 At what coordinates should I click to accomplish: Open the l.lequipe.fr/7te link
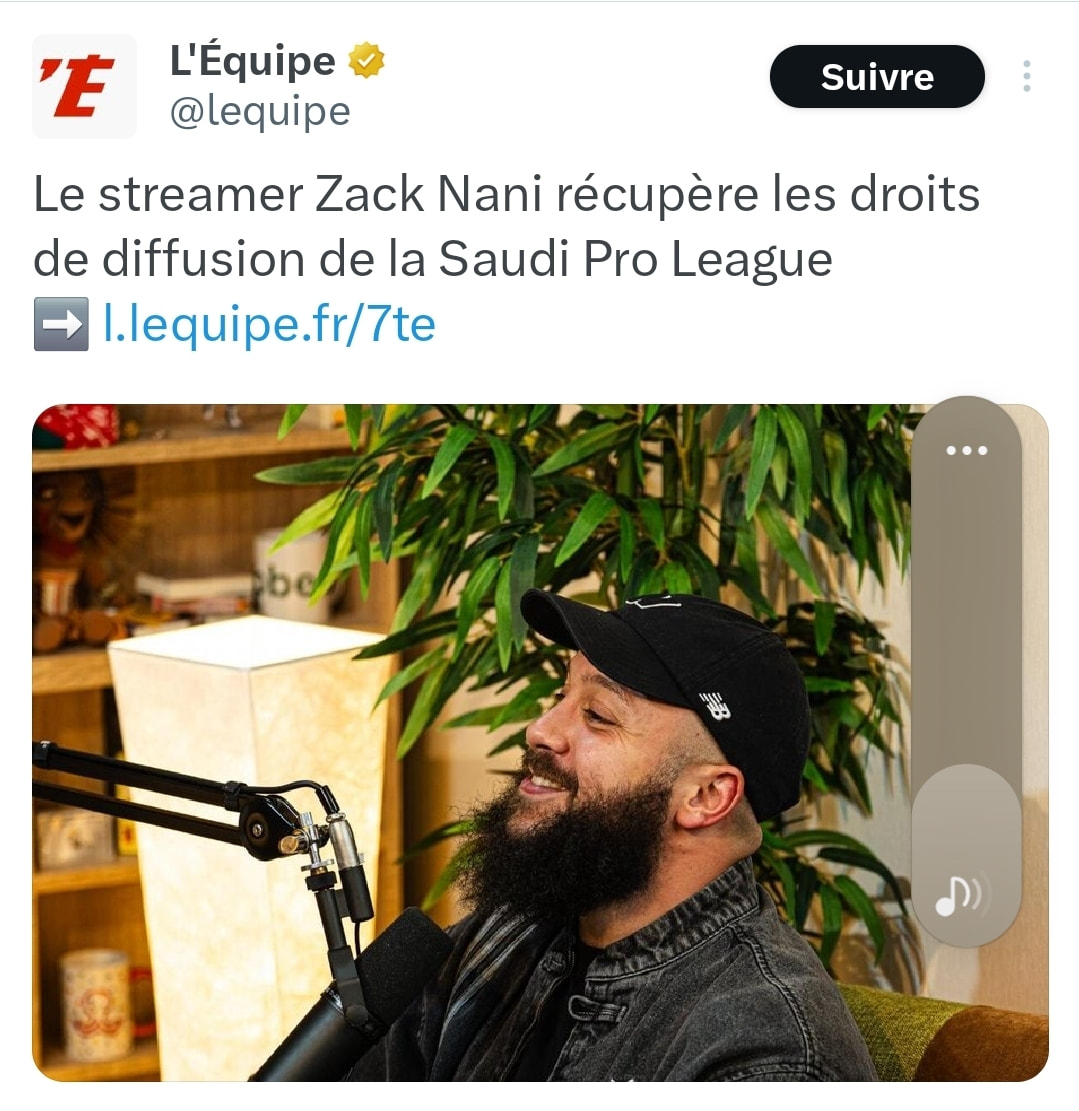(x=269, y=325)
